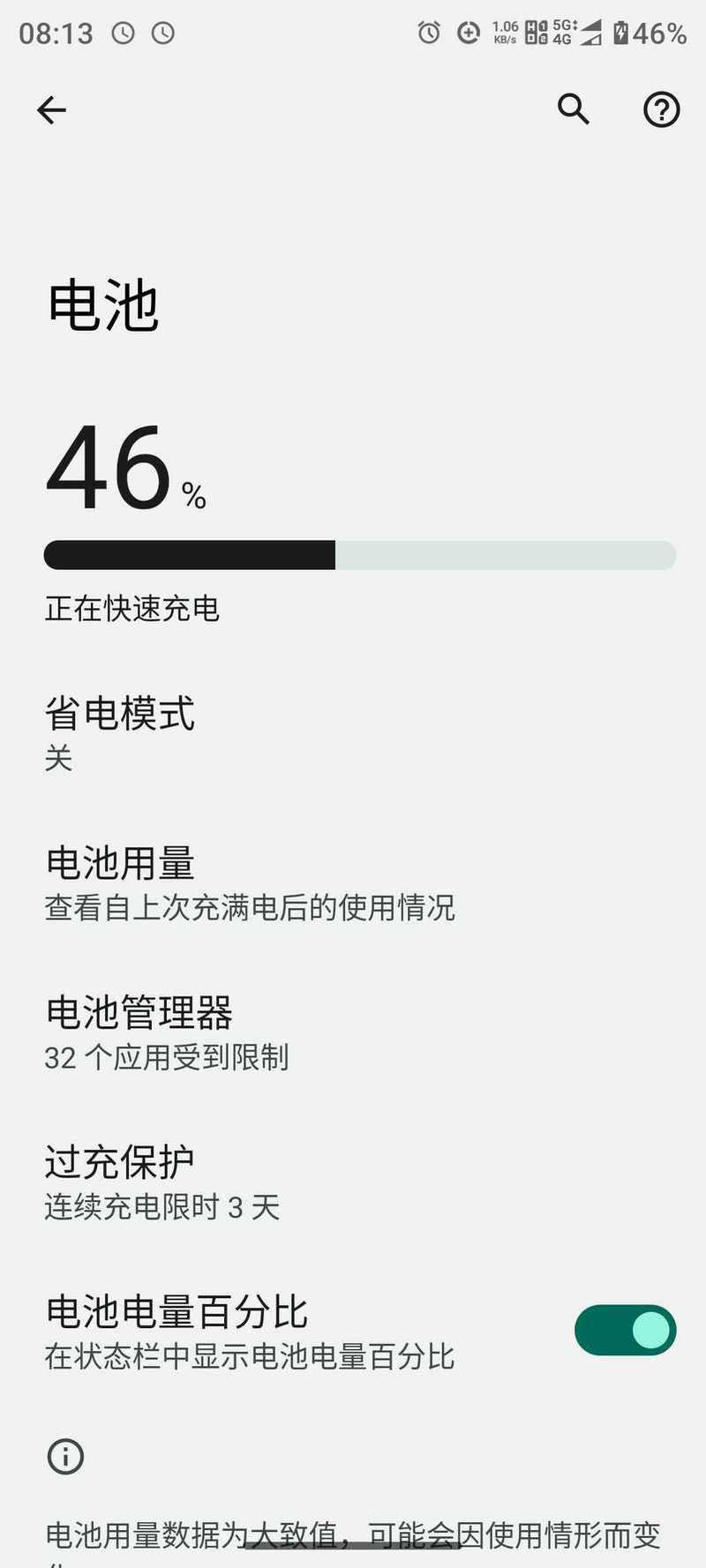706x1568 pixels.
Task: View 电池用量 since last full charge
Action: 353,884
